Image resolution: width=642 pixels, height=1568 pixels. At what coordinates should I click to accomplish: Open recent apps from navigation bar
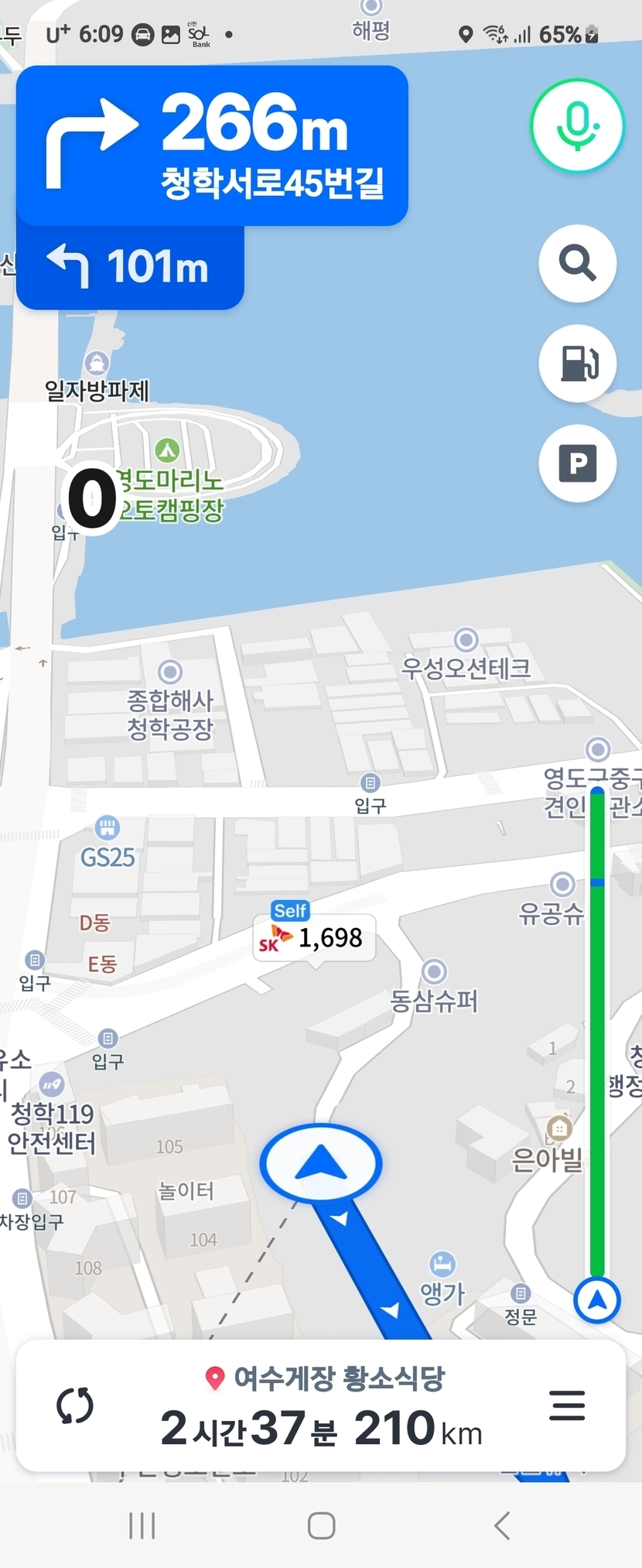pyautogui.click(x=142, y=1525)
